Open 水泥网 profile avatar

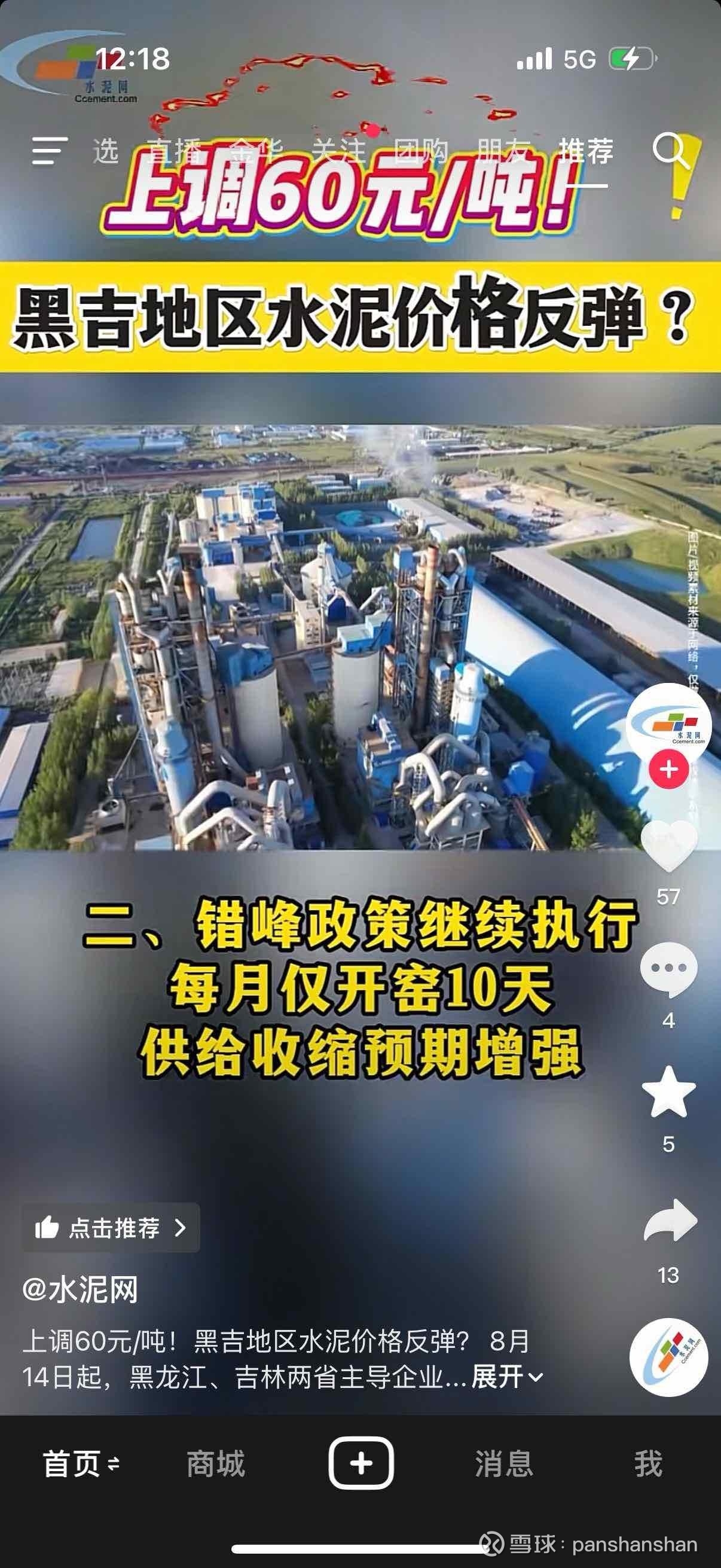pyautogui.click(x=668, y=726)
